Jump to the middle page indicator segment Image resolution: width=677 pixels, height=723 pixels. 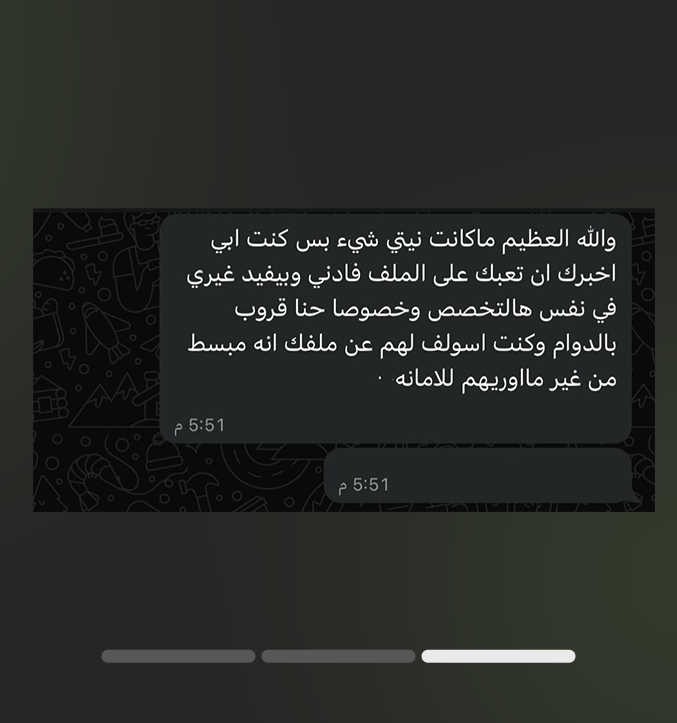(x=338, y=656)
